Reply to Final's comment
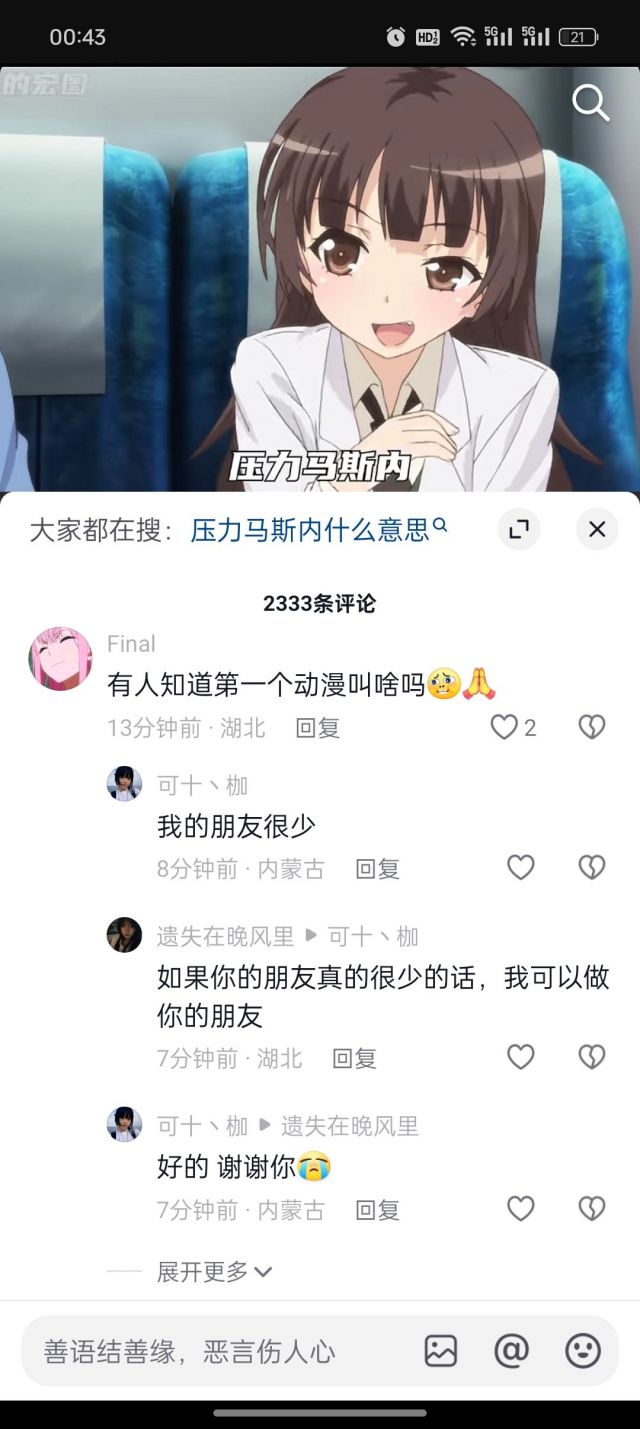Viewport: 640px width, 1429px height. pyautogui.click(x=318, y=728)
